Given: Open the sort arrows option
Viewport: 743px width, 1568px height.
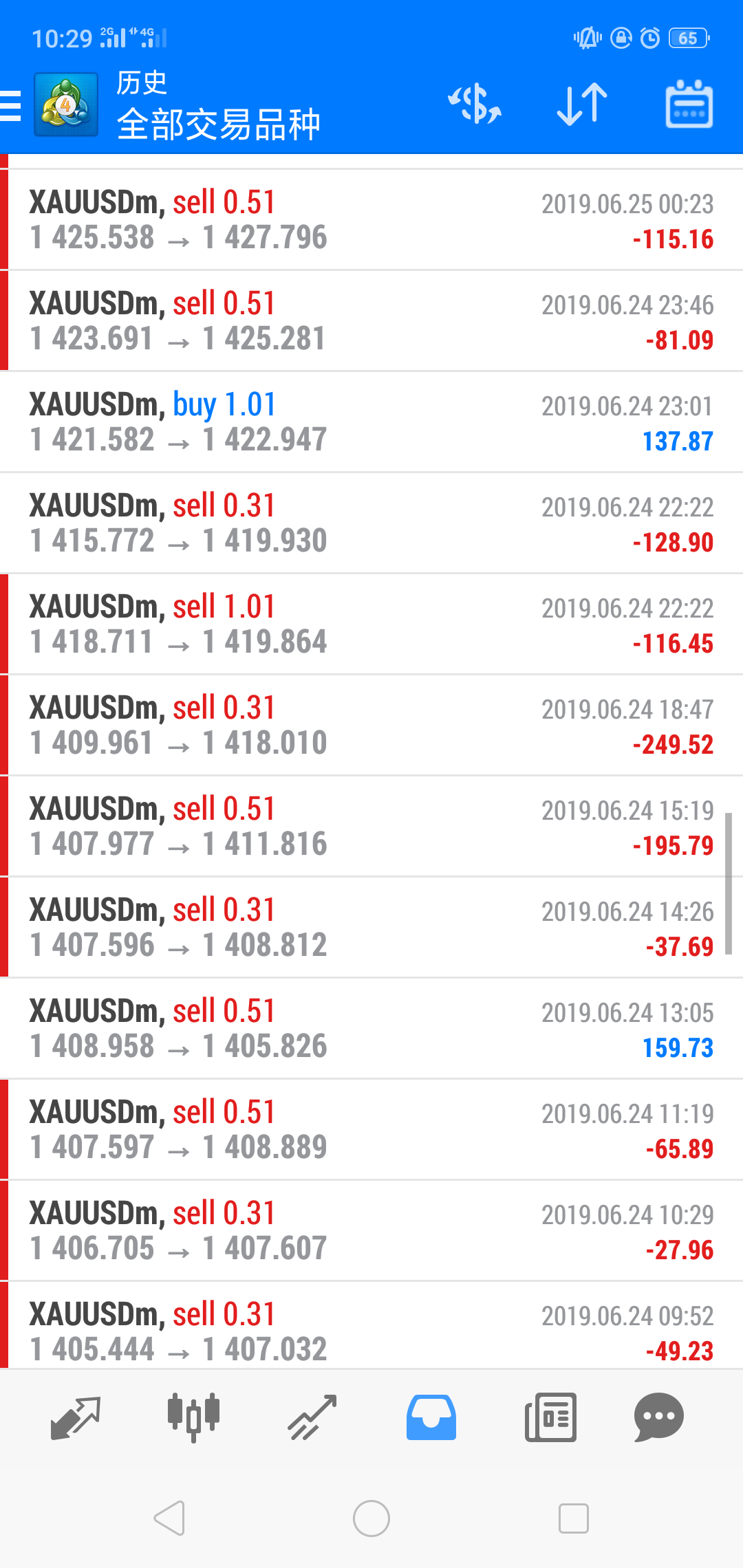Looking at the screenshot, I should [x=582, y=105].
